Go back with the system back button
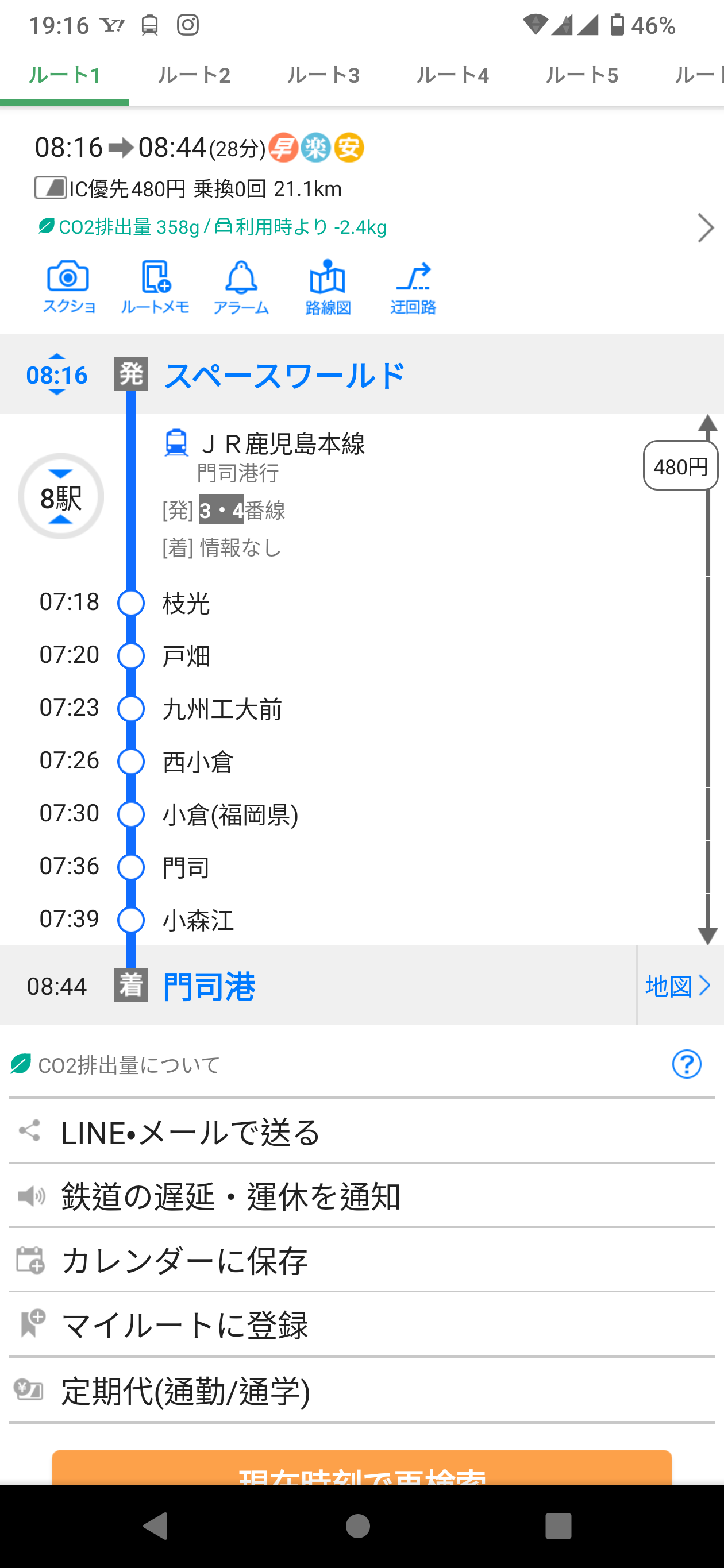 click(156, 1526)
